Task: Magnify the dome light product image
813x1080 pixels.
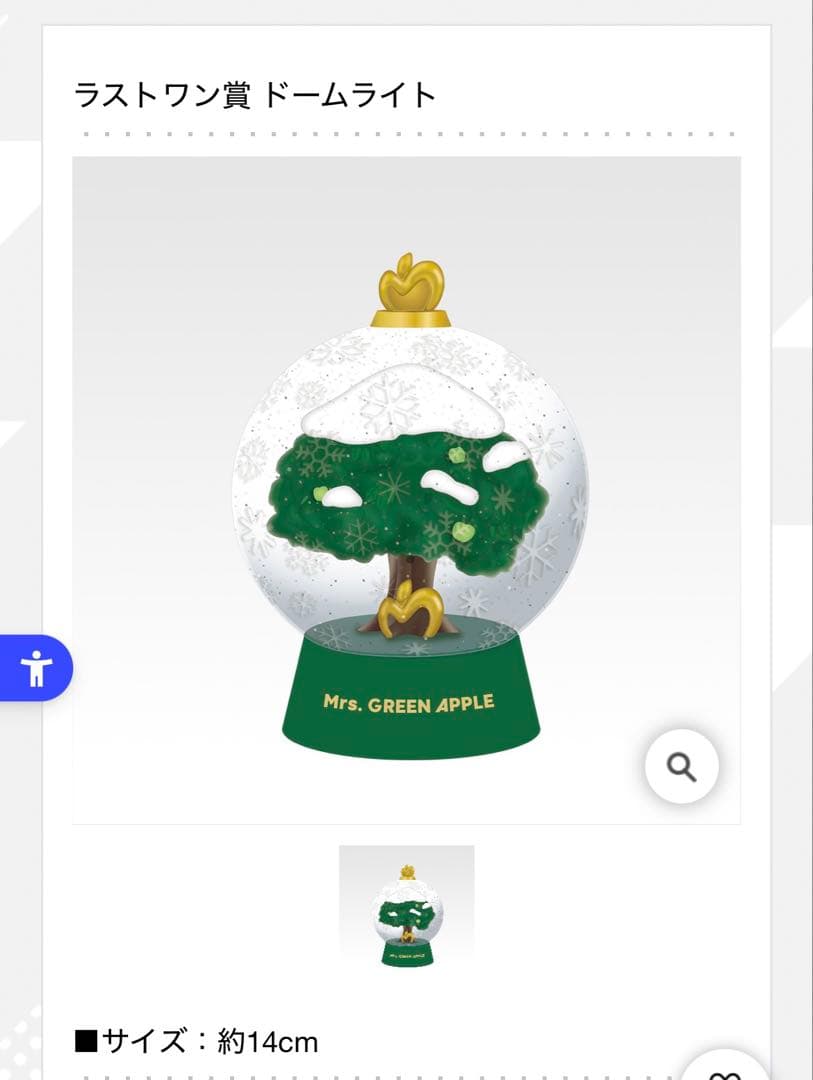Action: pos(681,767)
